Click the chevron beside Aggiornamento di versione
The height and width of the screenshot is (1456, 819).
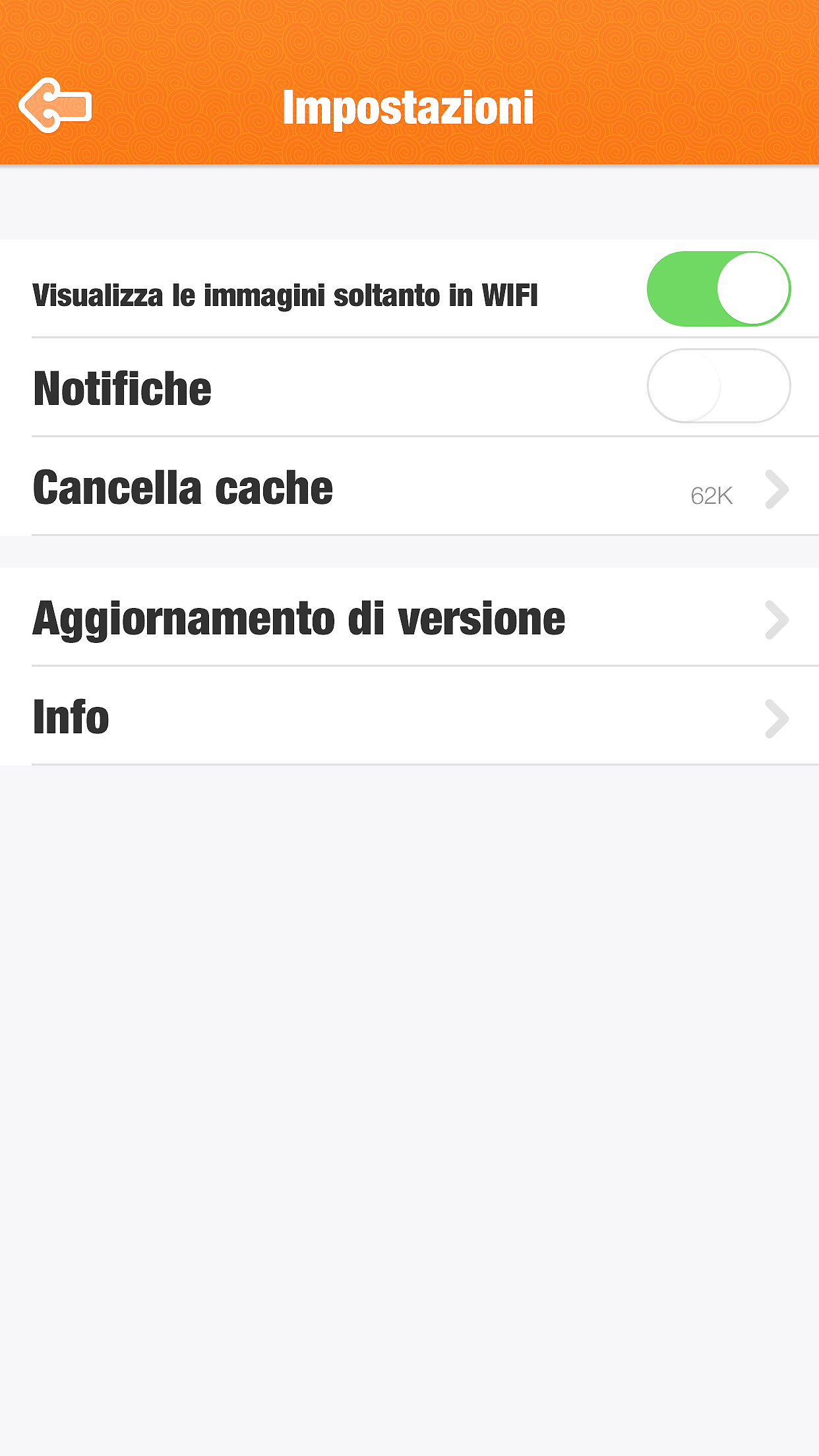[x=776, y=619]
